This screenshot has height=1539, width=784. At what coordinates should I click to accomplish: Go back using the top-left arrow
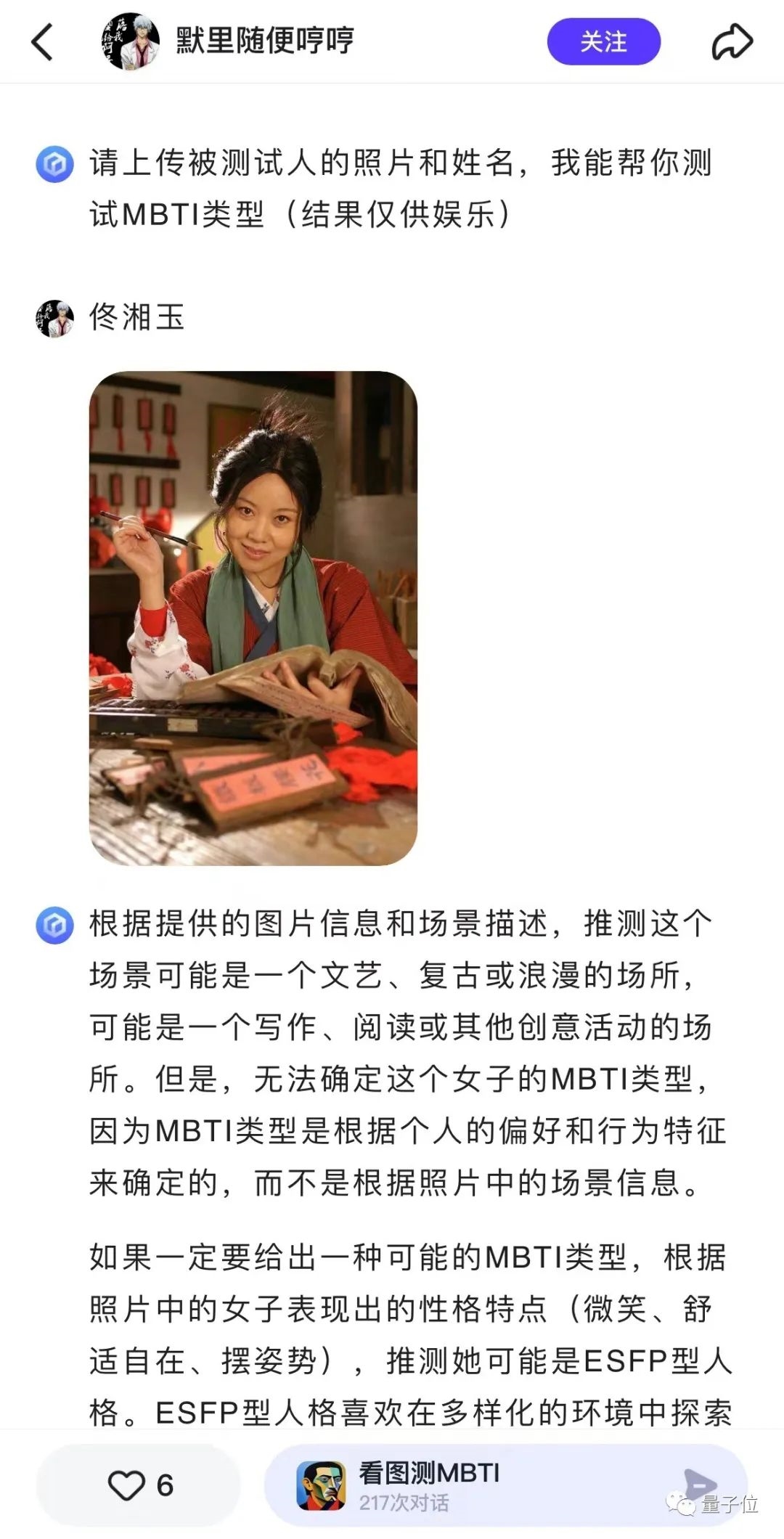pyautogui.click(x=42, y=41)
